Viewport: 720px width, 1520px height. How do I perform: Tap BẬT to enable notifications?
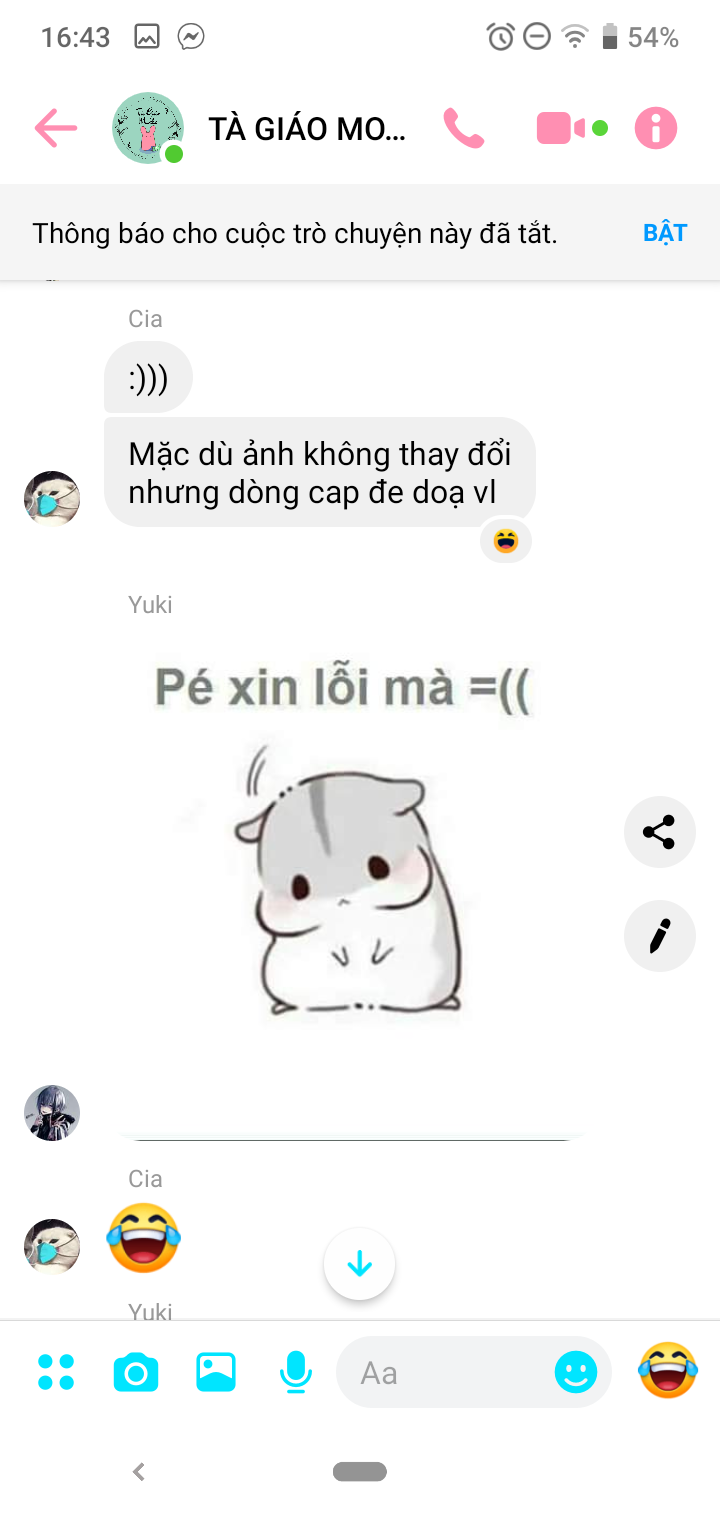665,233
